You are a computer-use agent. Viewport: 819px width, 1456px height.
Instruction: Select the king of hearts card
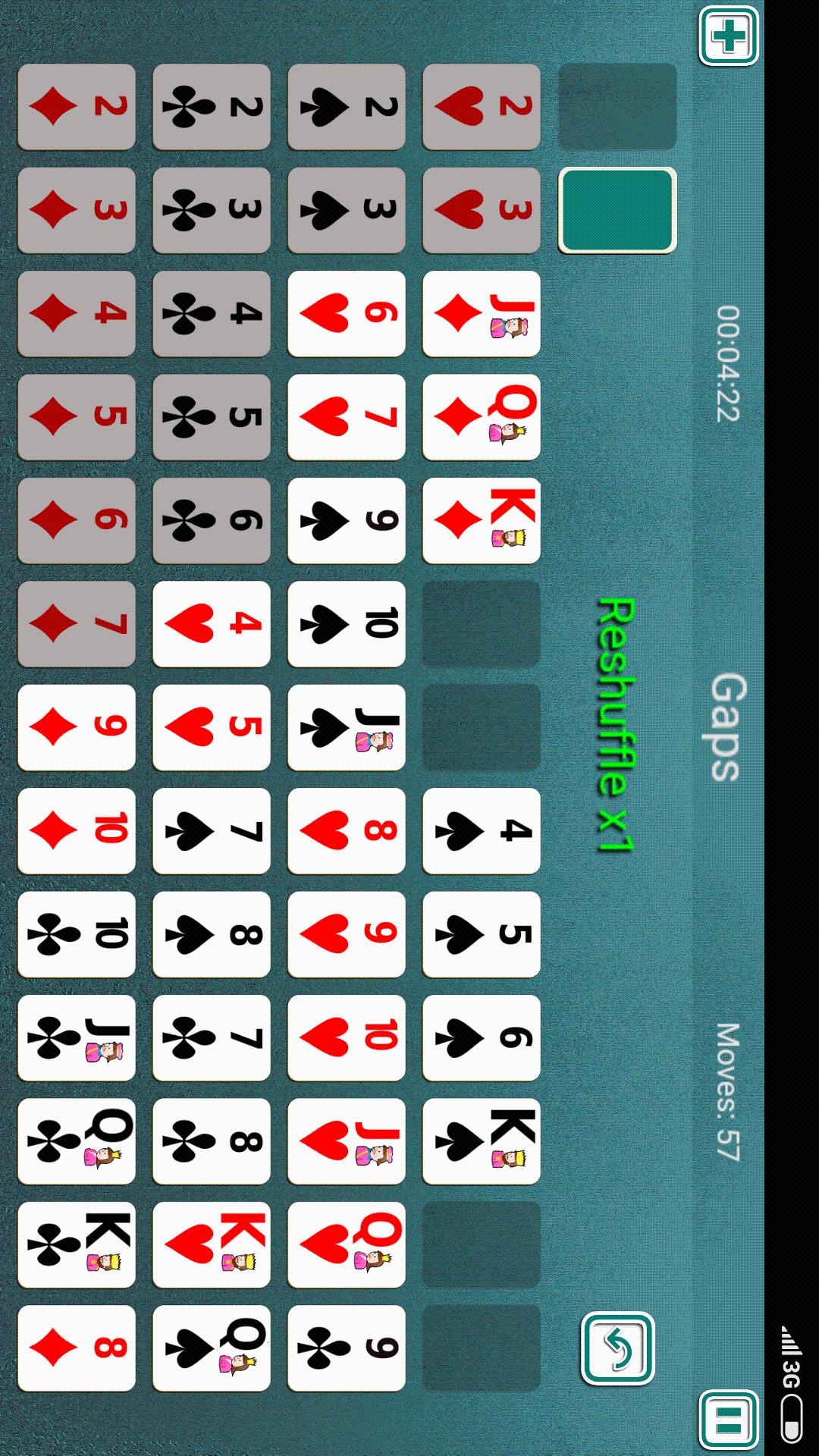click(212, 1244)
